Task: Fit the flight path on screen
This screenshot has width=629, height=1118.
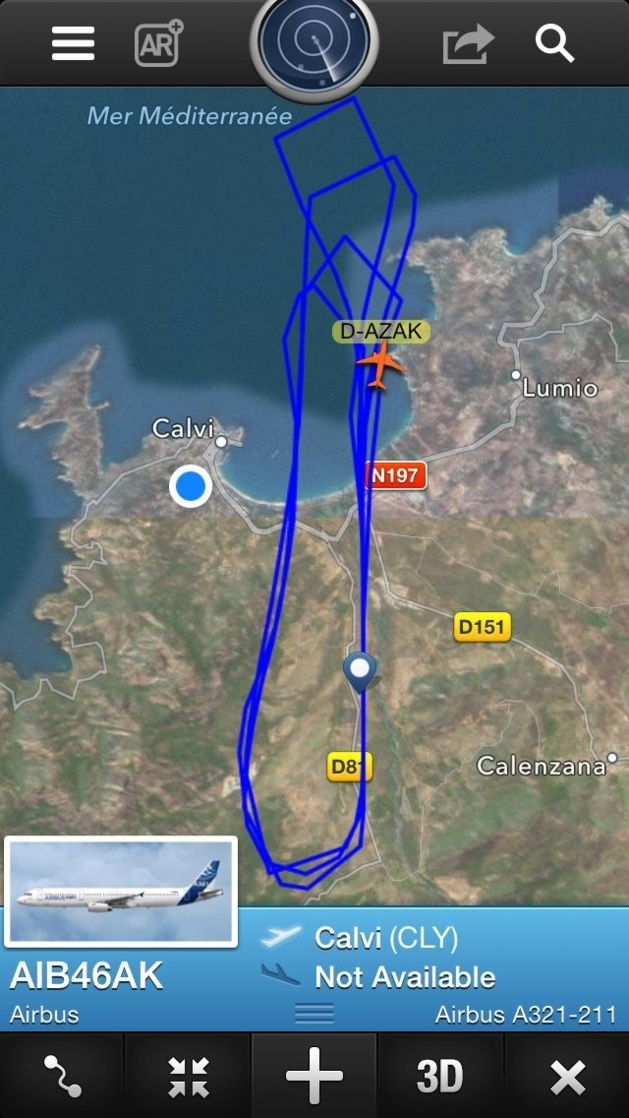Action: tap(188, 1076)
